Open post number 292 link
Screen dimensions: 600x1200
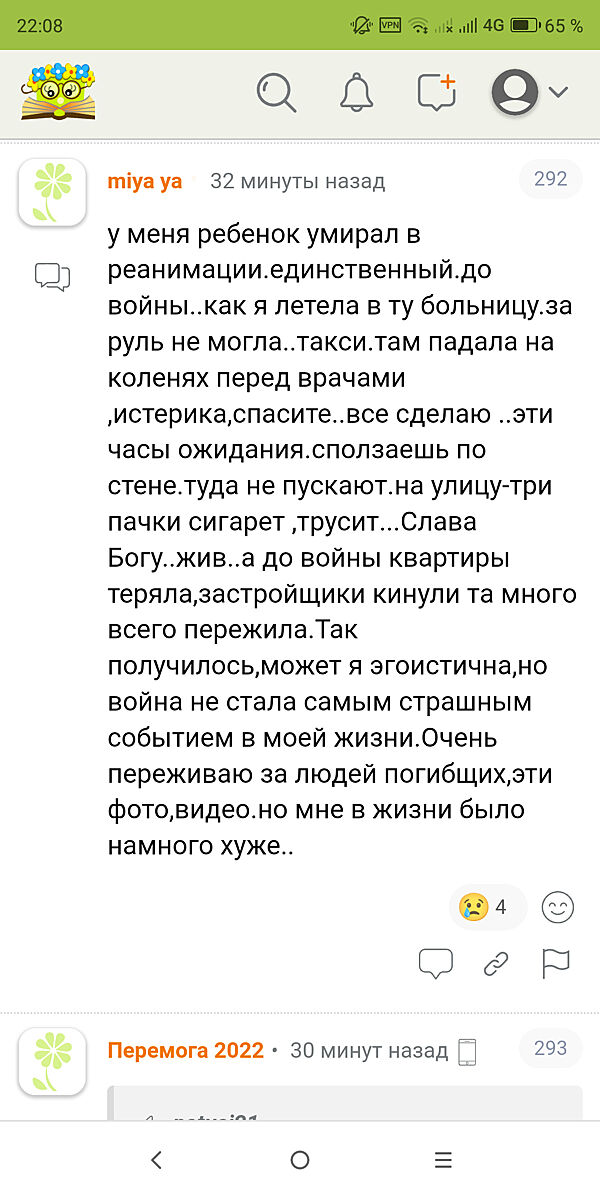[550, 179]
